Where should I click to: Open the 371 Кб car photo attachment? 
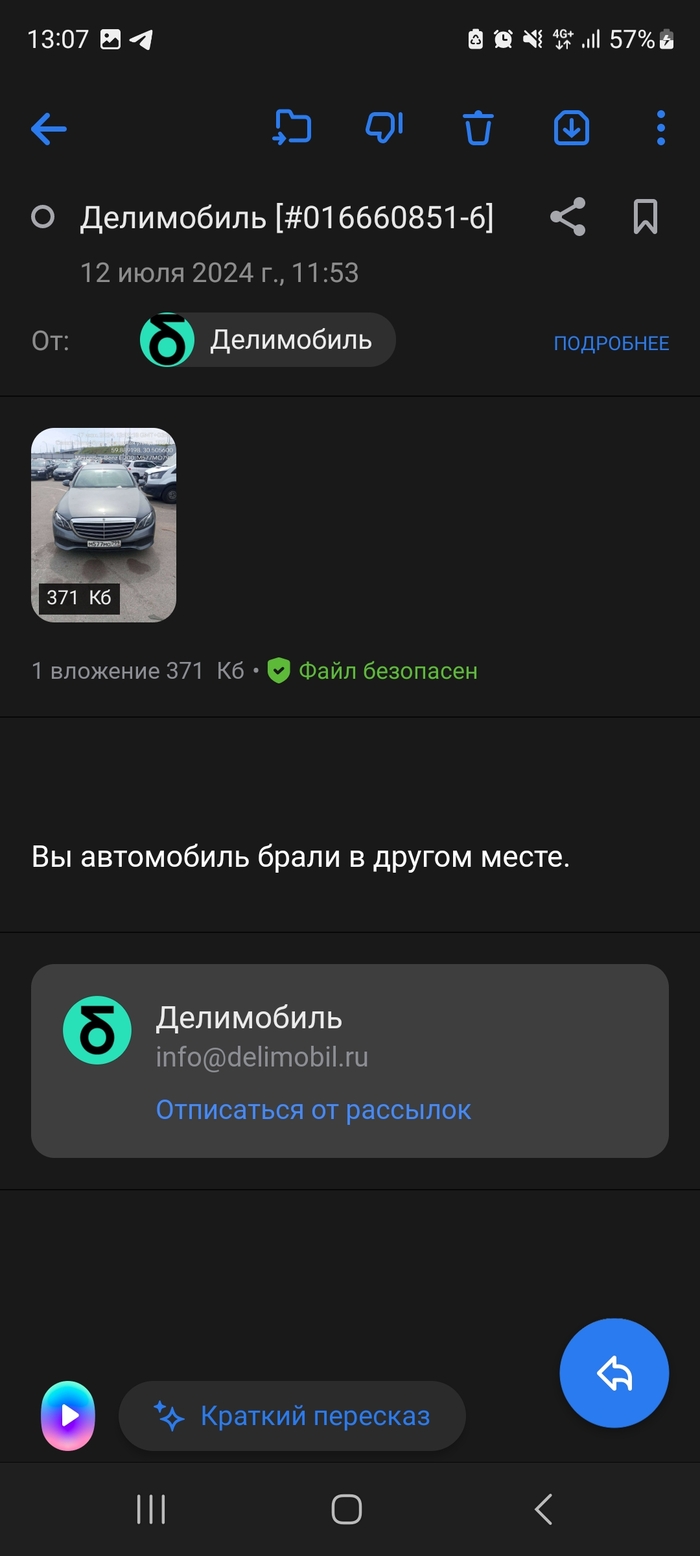(104, 525)
